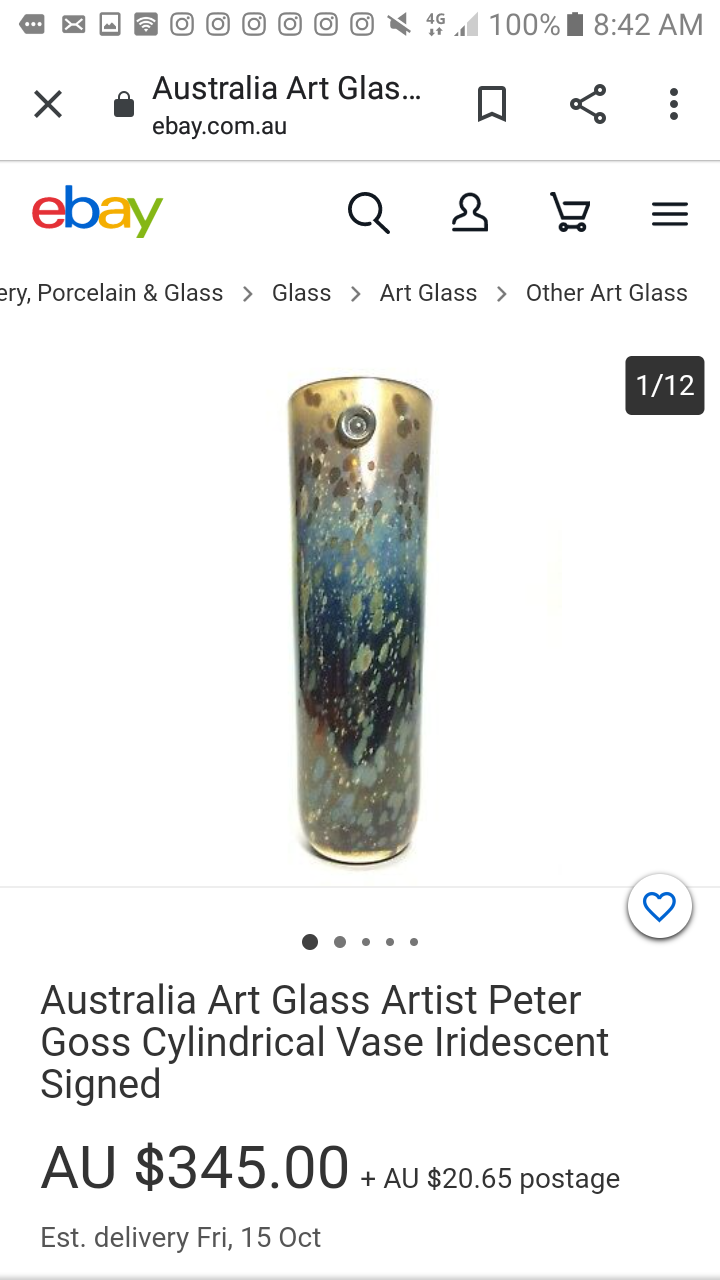Open Art Glass breadcrumb

tap(428, 293)
